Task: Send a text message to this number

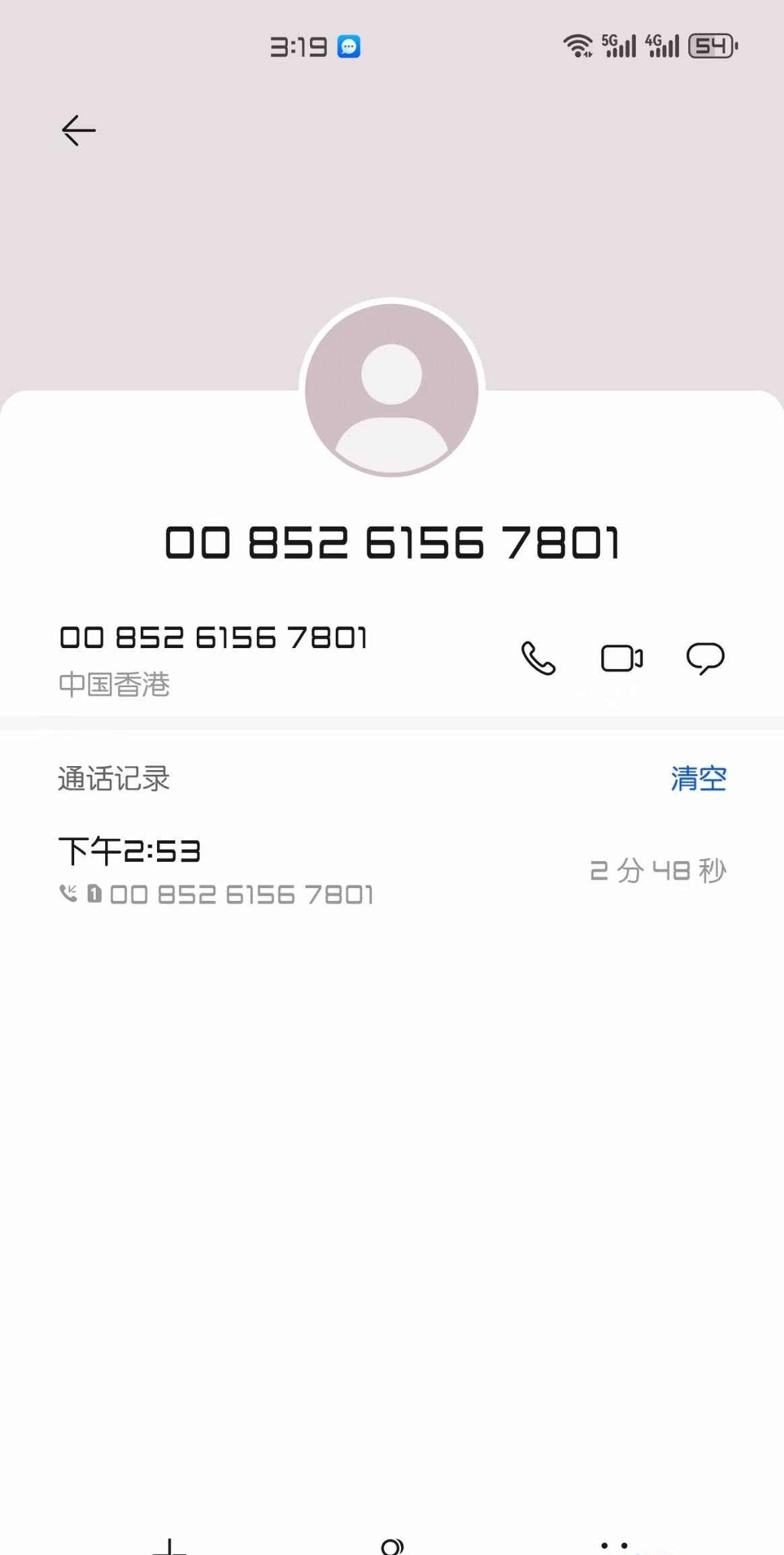Action: pyautogui.click(x=705, y=658)
